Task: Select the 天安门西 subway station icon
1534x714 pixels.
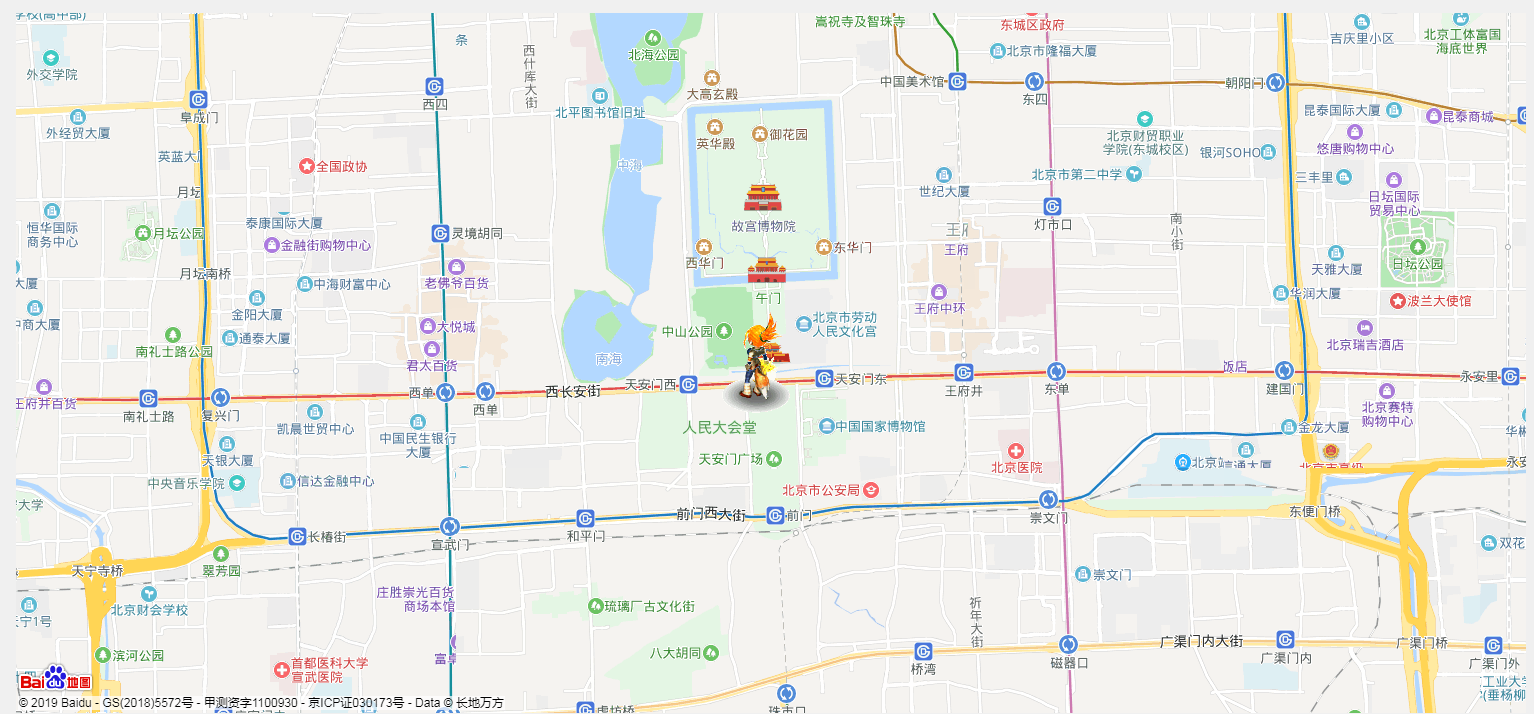Action: tap(688, 384)
